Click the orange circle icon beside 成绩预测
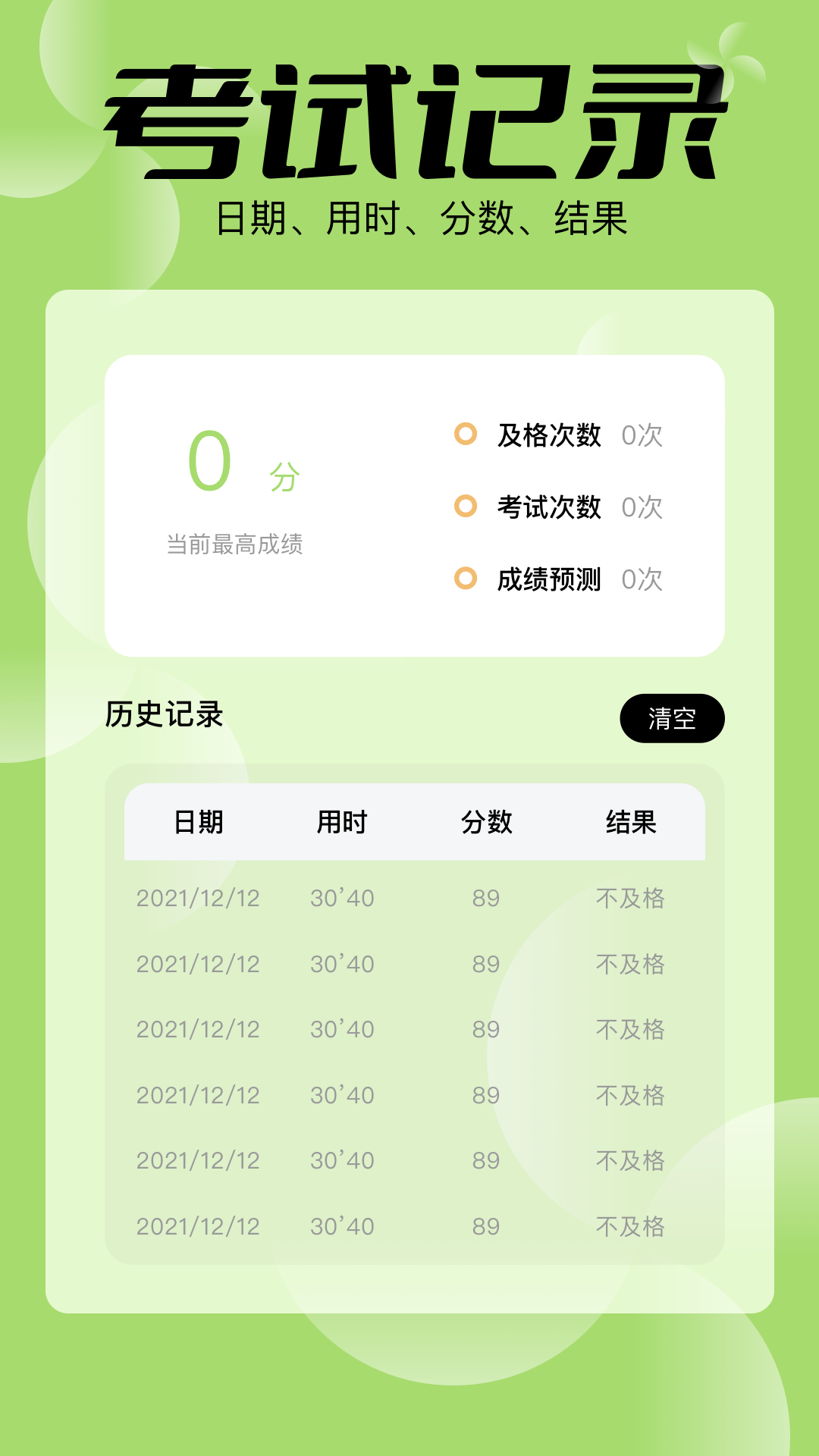This screenshot has height=1456, width=819. click(465, 580)
